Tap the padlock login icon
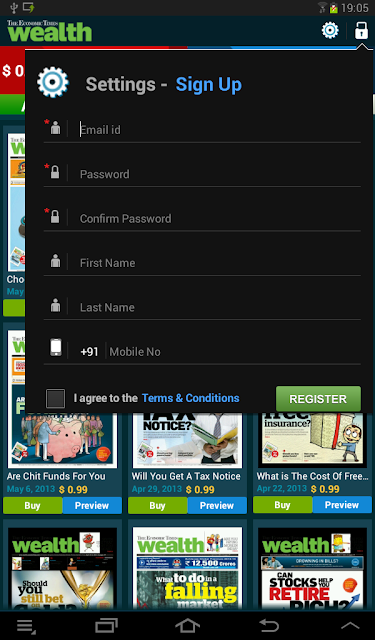Image resolution: width=375 pixels, height=640 pixels. click(361, 31)
